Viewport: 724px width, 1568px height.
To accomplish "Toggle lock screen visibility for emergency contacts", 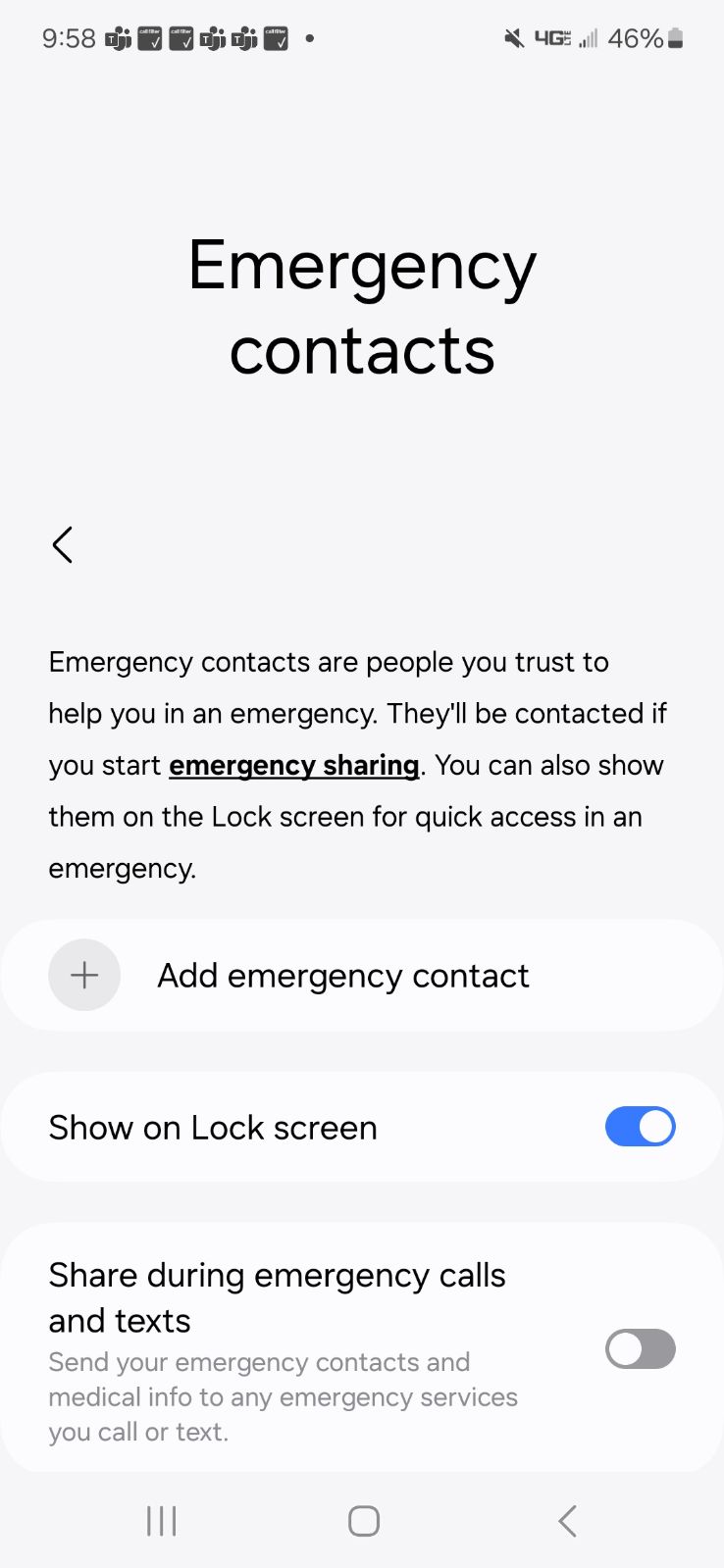I will coord(640,1127).
